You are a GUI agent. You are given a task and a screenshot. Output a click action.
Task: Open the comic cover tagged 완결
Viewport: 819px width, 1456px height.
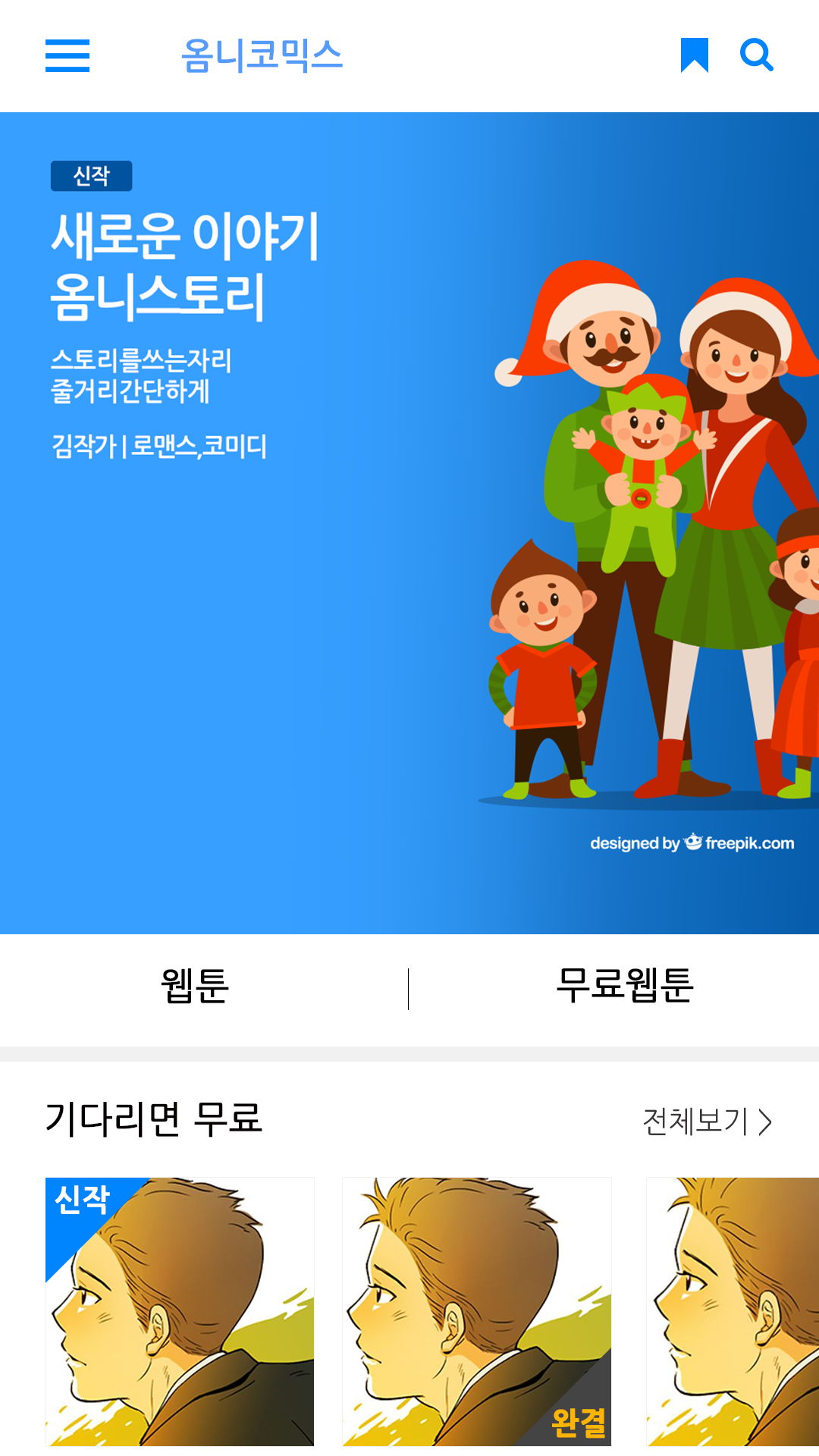click(x=476, y=1312)
